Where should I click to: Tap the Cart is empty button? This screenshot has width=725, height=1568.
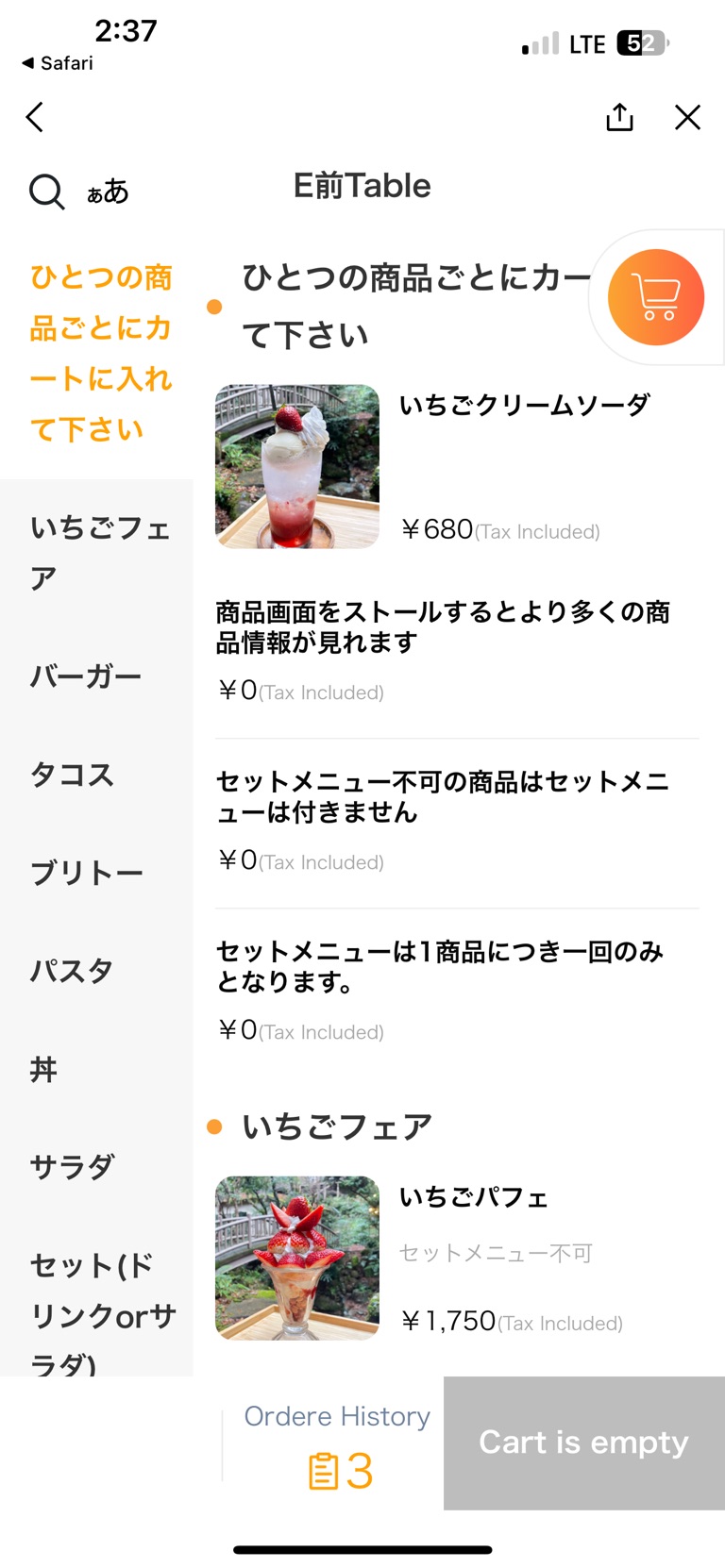coord(583,1443)
